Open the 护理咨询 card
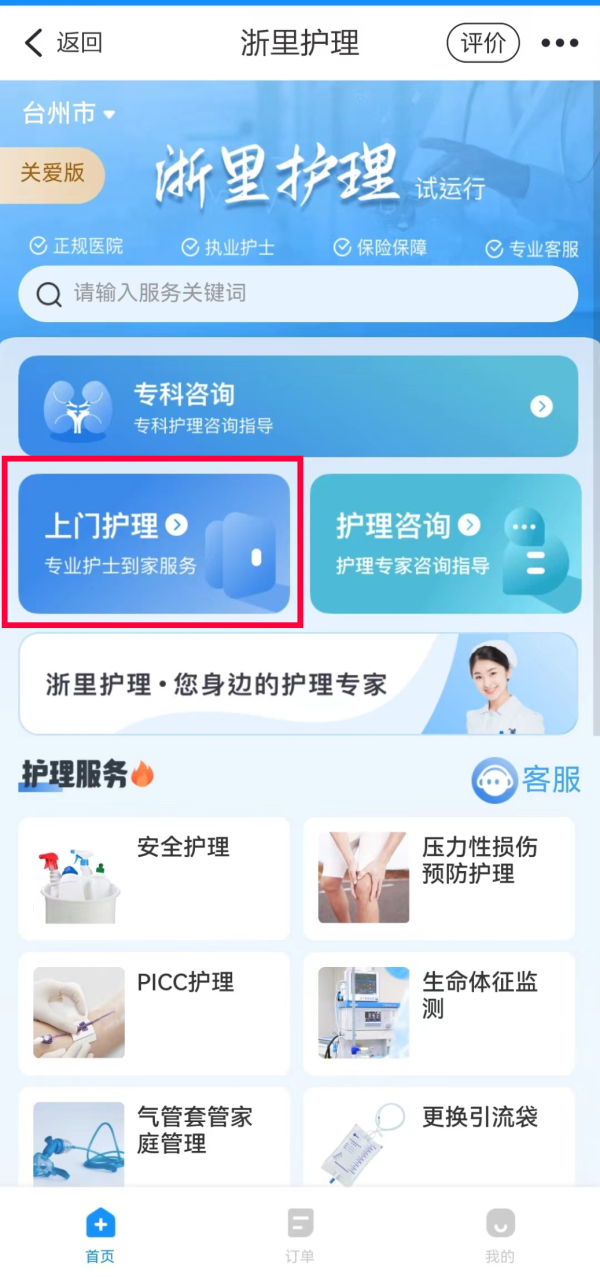The height and width of the screenshot is (1277, 600). (x=445, y=544)
